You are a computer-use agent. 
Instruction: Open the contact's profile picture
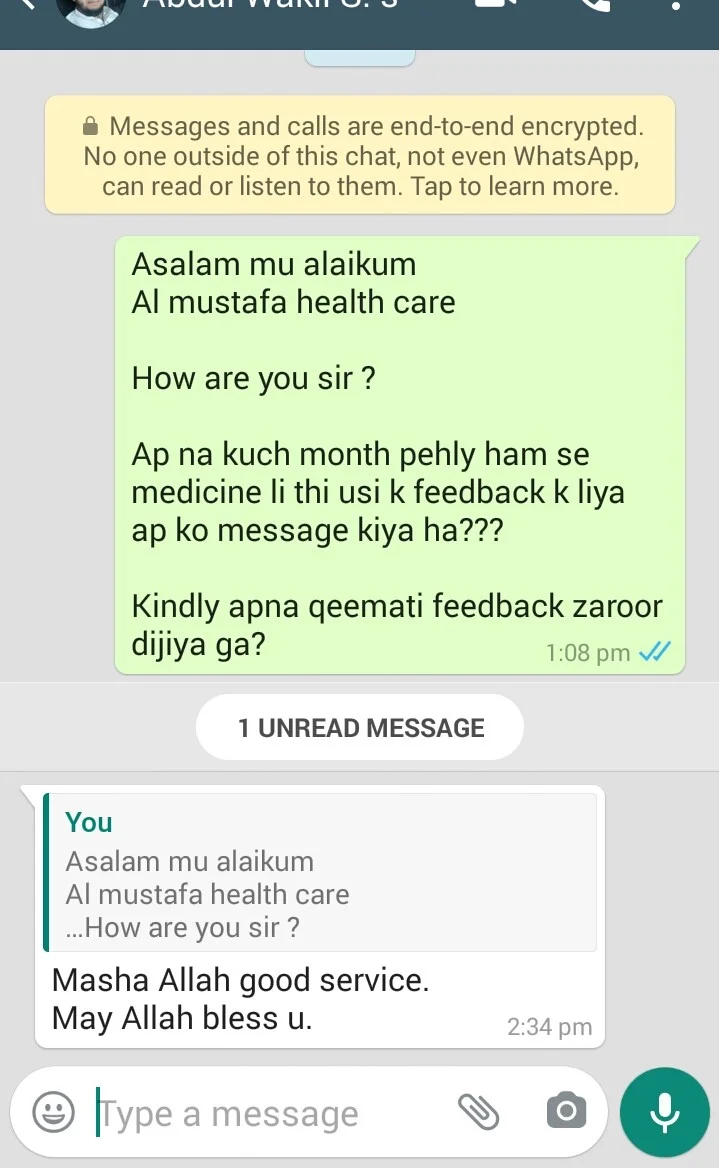coord(91,8)
